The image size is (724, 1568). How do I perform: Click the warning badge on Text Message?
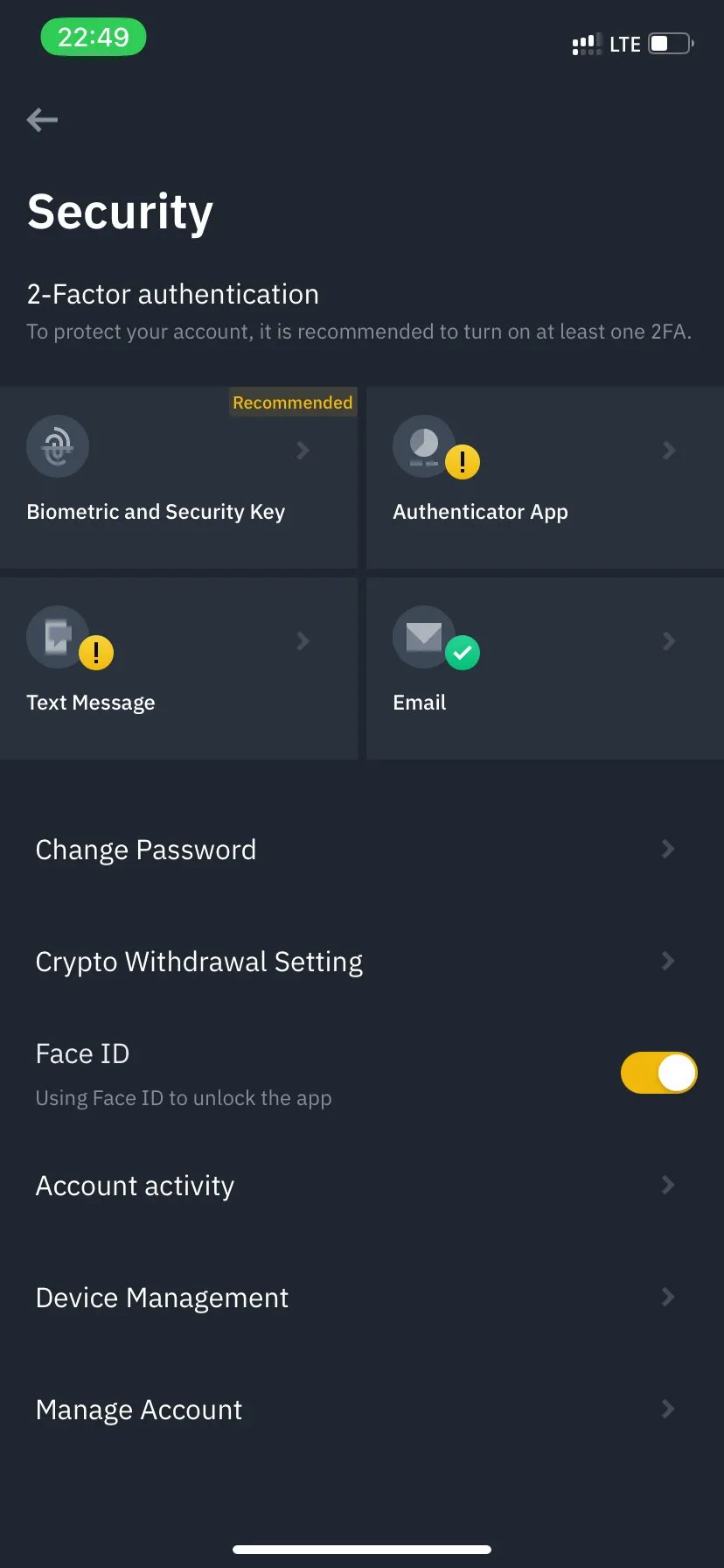pyautogui.click(x=96, y=652)
